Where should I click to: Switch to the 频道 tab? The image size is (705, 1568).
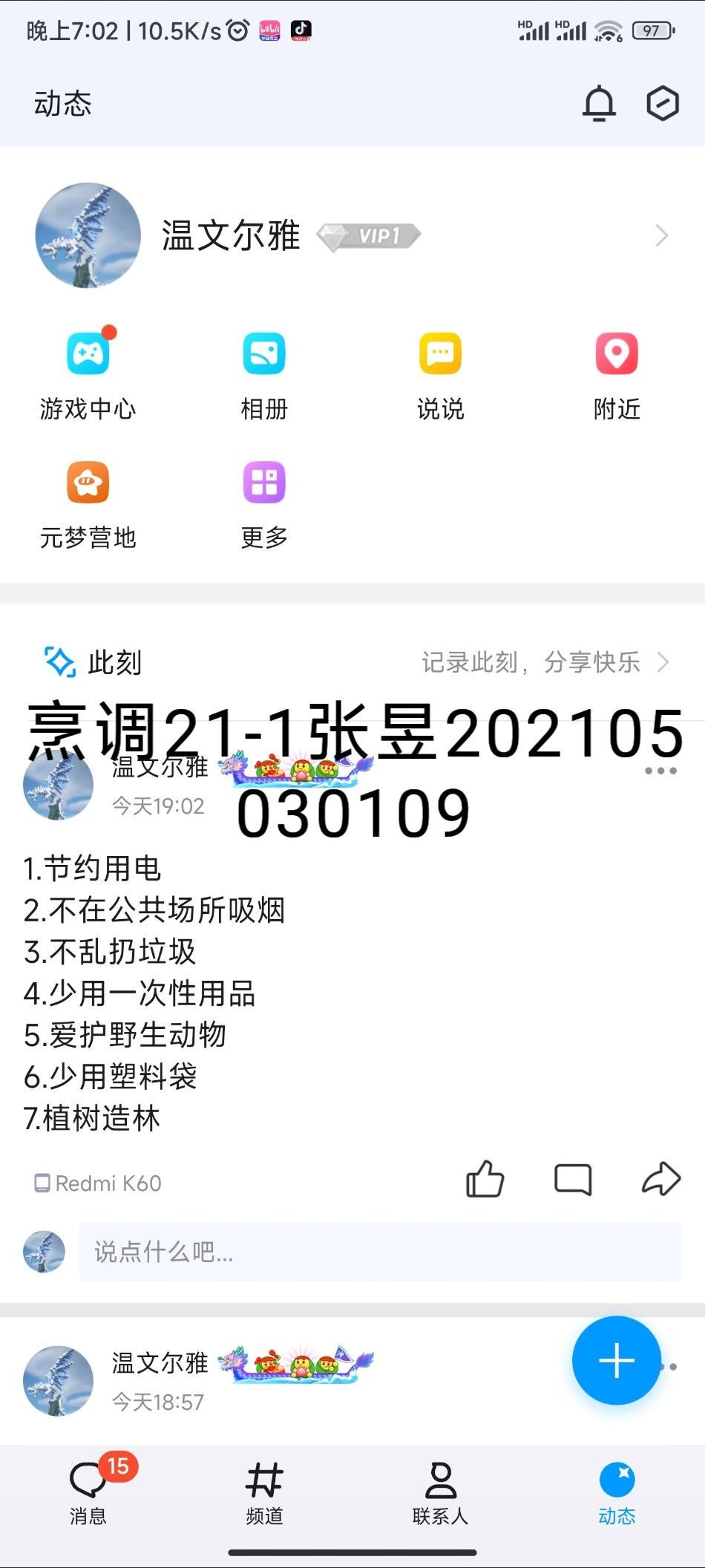(264, 1489)
